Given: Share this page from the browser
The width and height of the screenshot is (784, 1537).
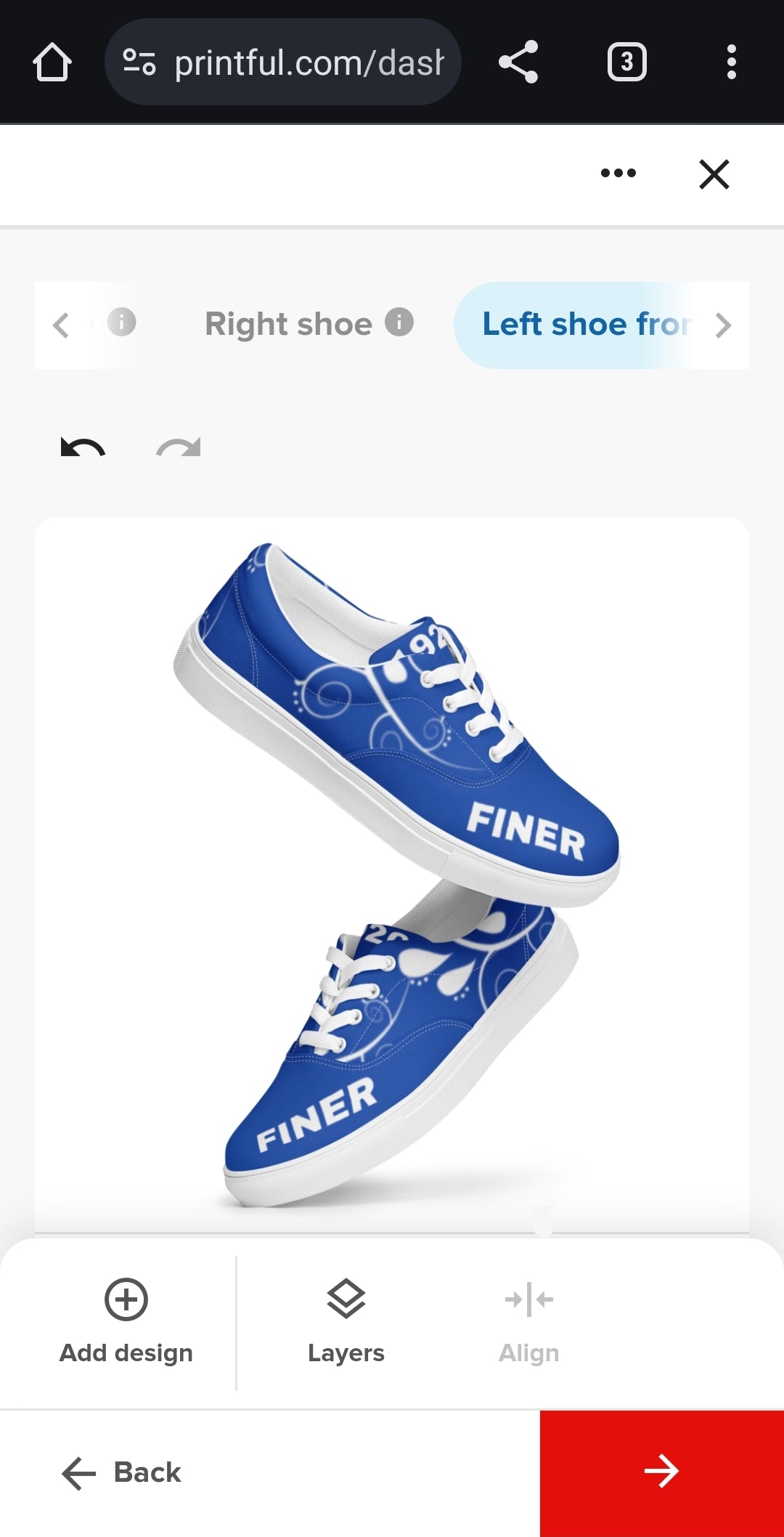Looking at the screenshot, I should 518,62.
